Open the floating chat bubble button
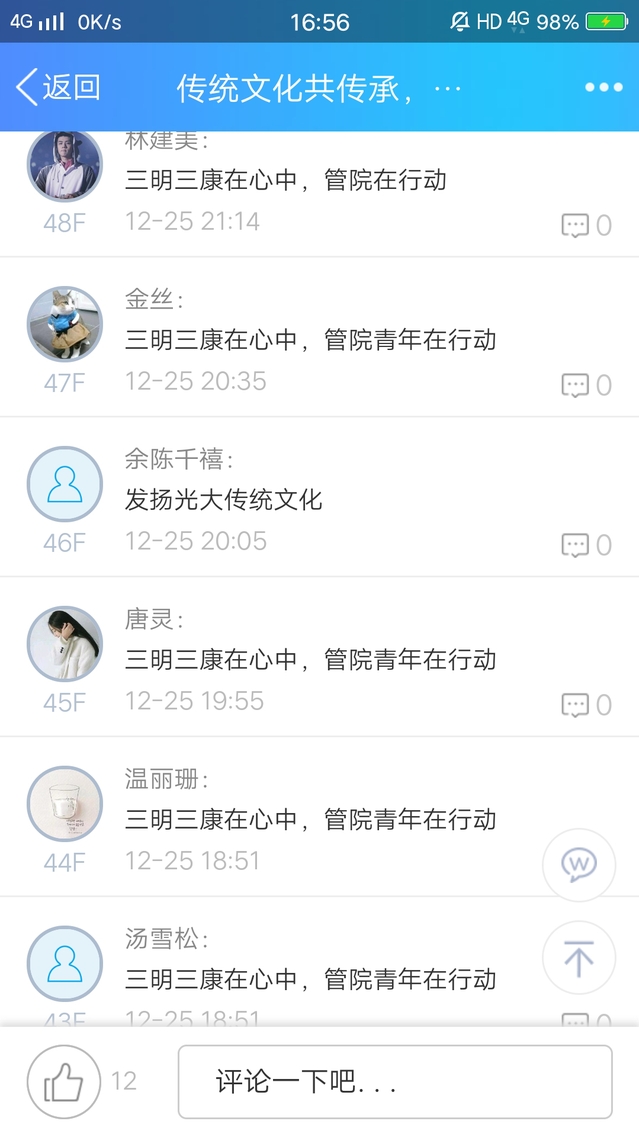The height and width of the screenshot is (1137, 639). 578,865
